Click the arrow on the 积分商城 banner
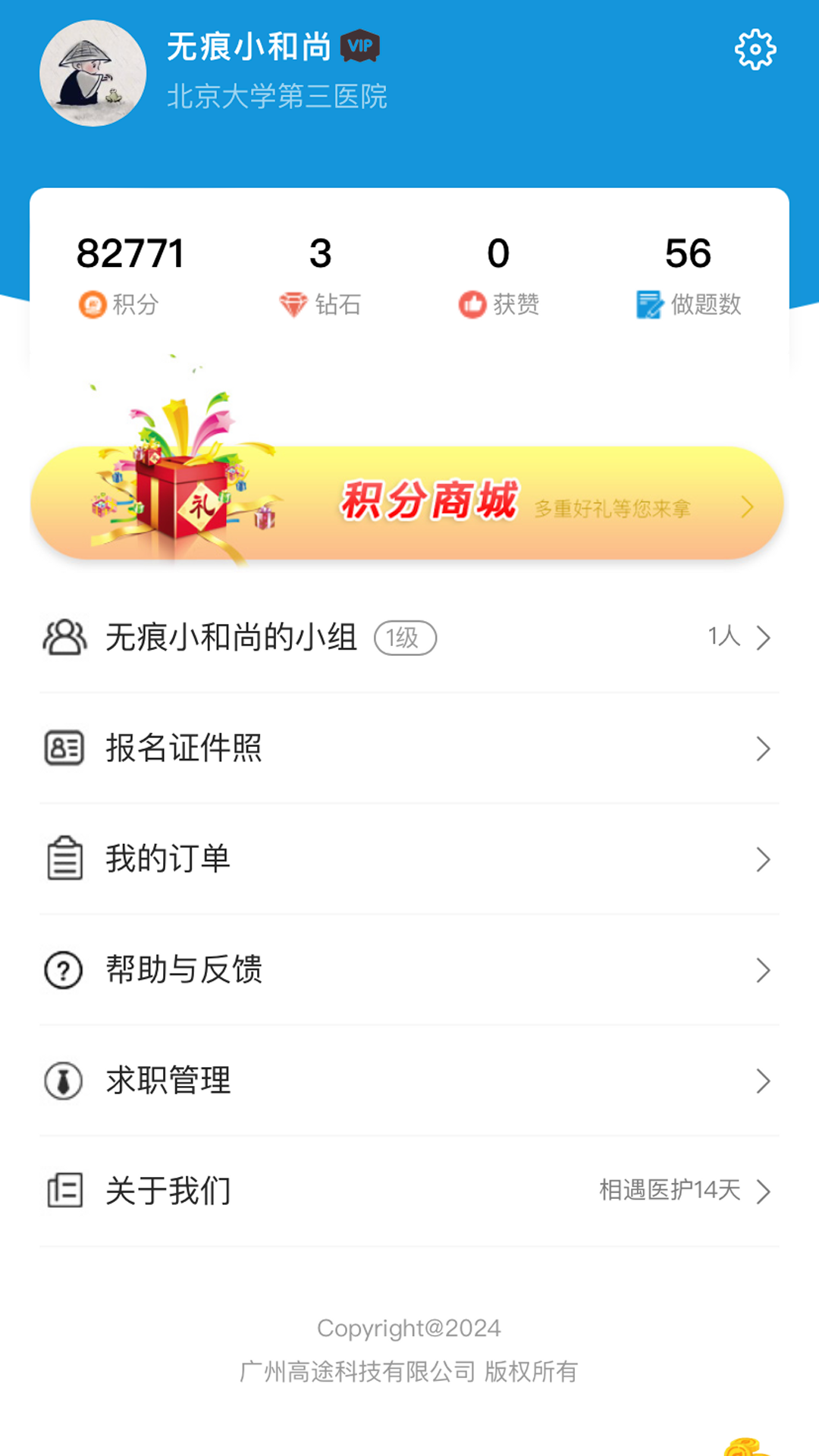 coord(747,508)
